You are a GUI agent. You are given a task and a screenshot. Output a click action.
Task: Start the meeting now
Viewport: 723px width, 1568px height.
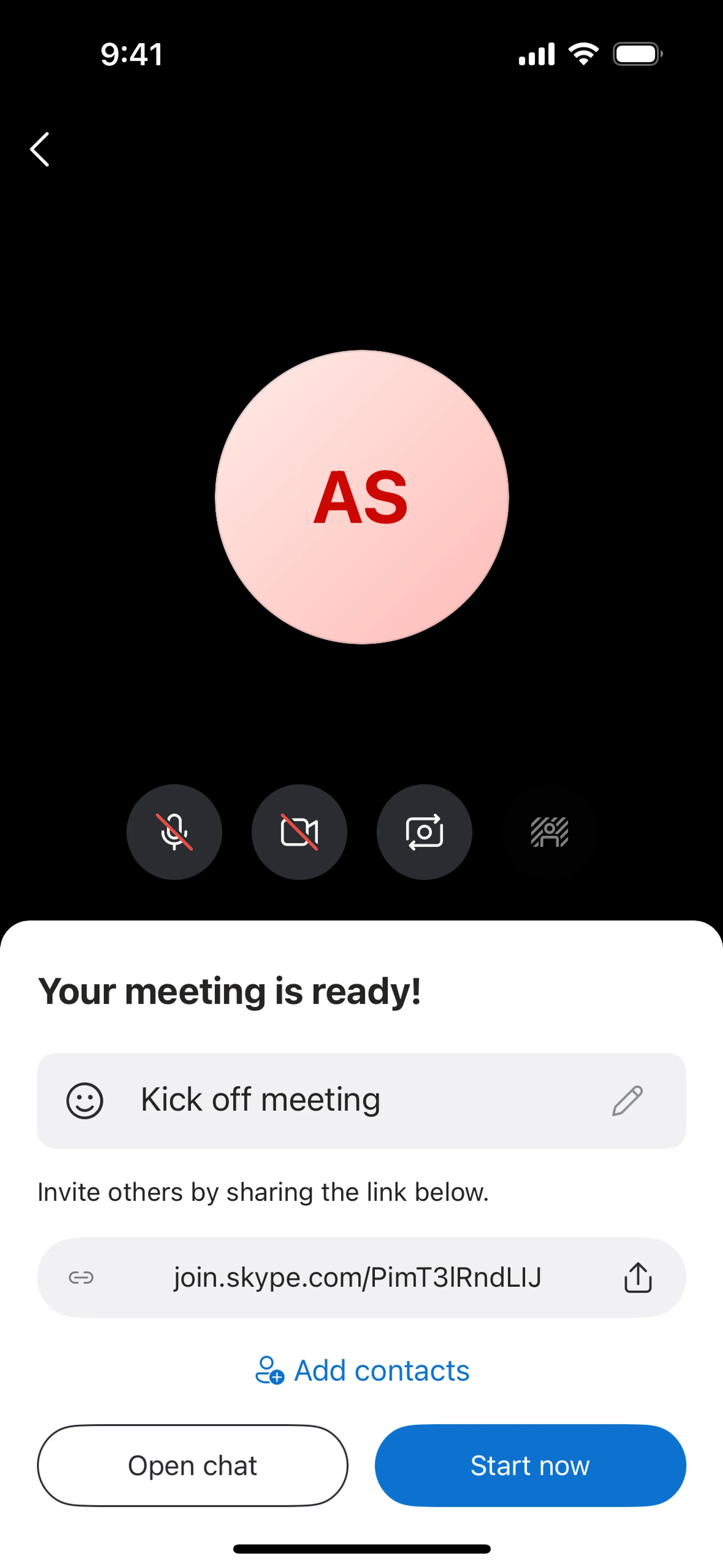530,1465
